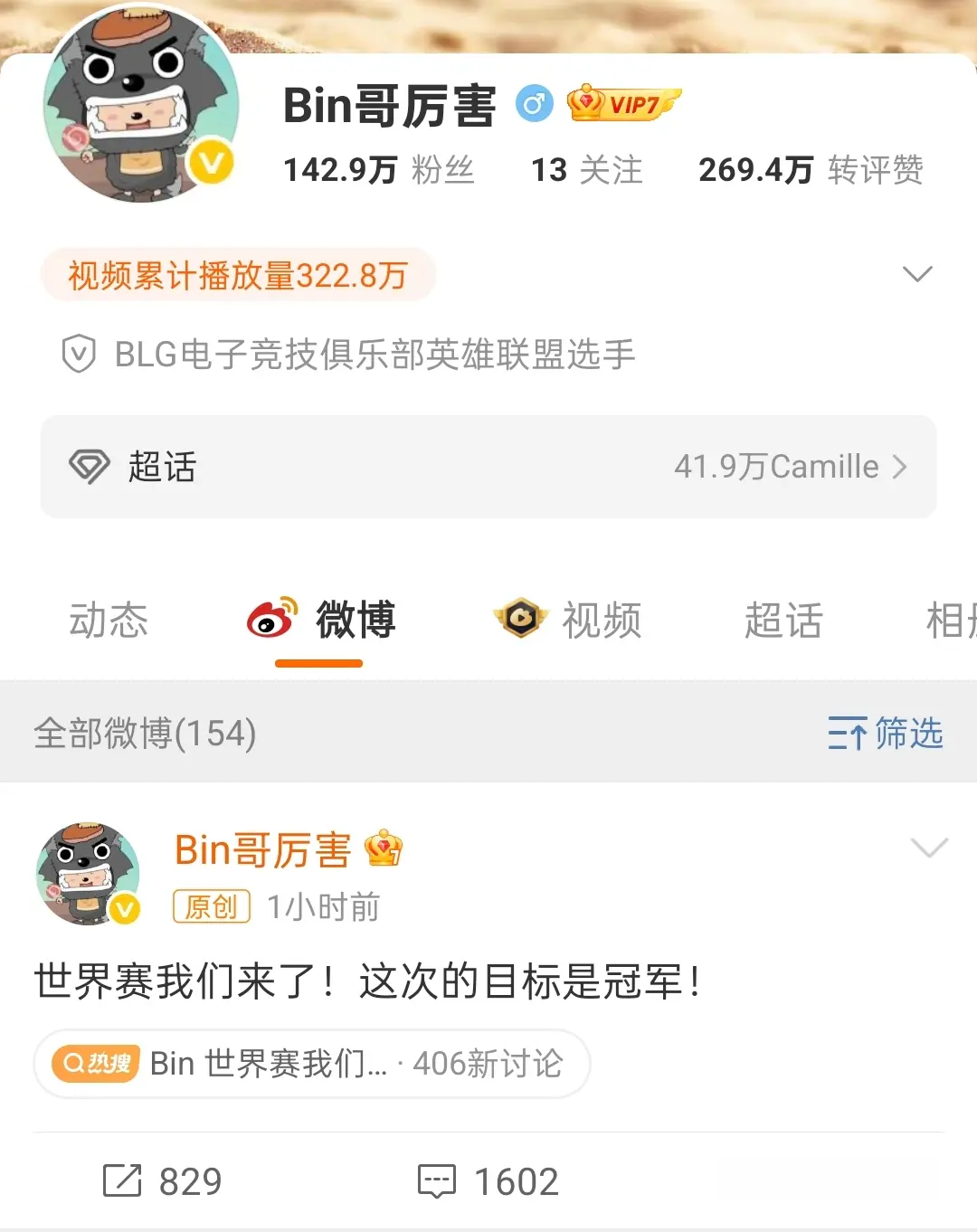The height and width of the screenshot is (1232, 977).
Task: Switch to the 视频 tab
Action: pos(568,621)
